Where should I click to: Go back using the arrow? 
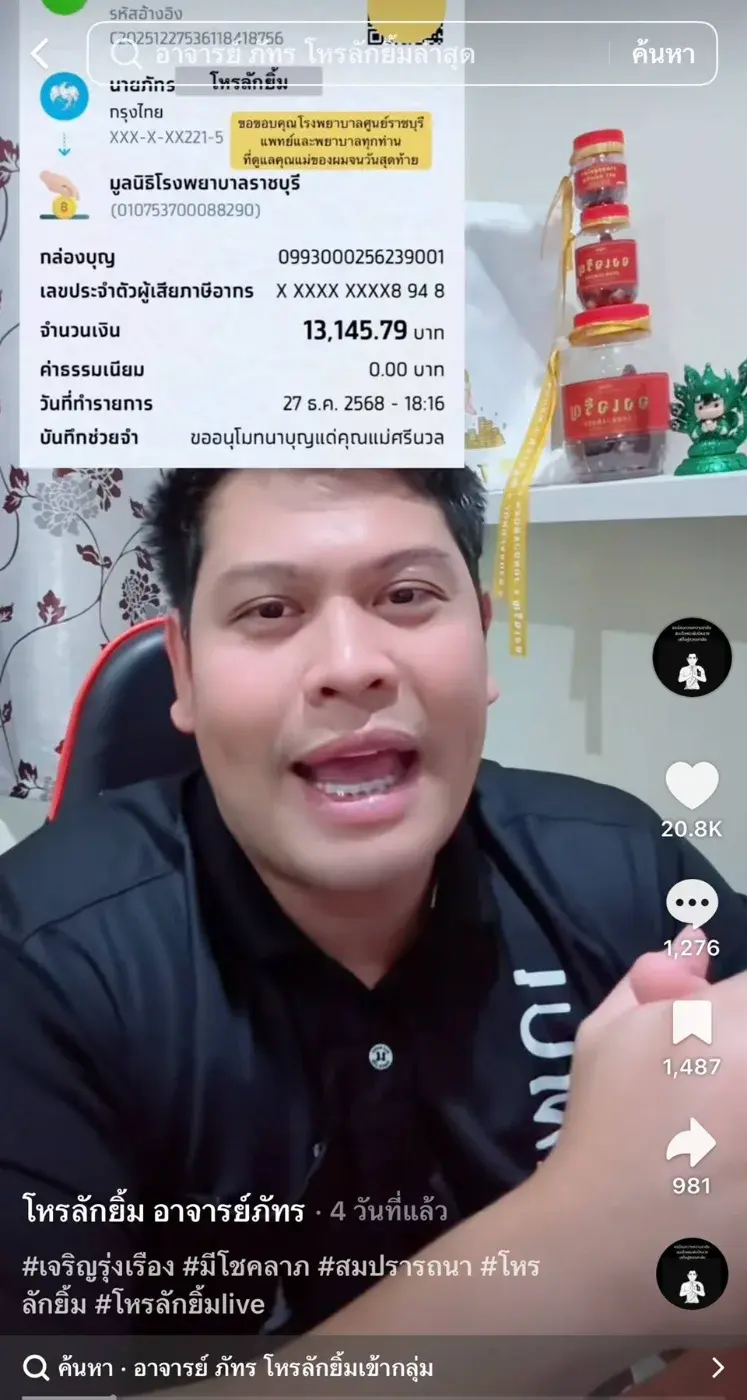(39, 54)
